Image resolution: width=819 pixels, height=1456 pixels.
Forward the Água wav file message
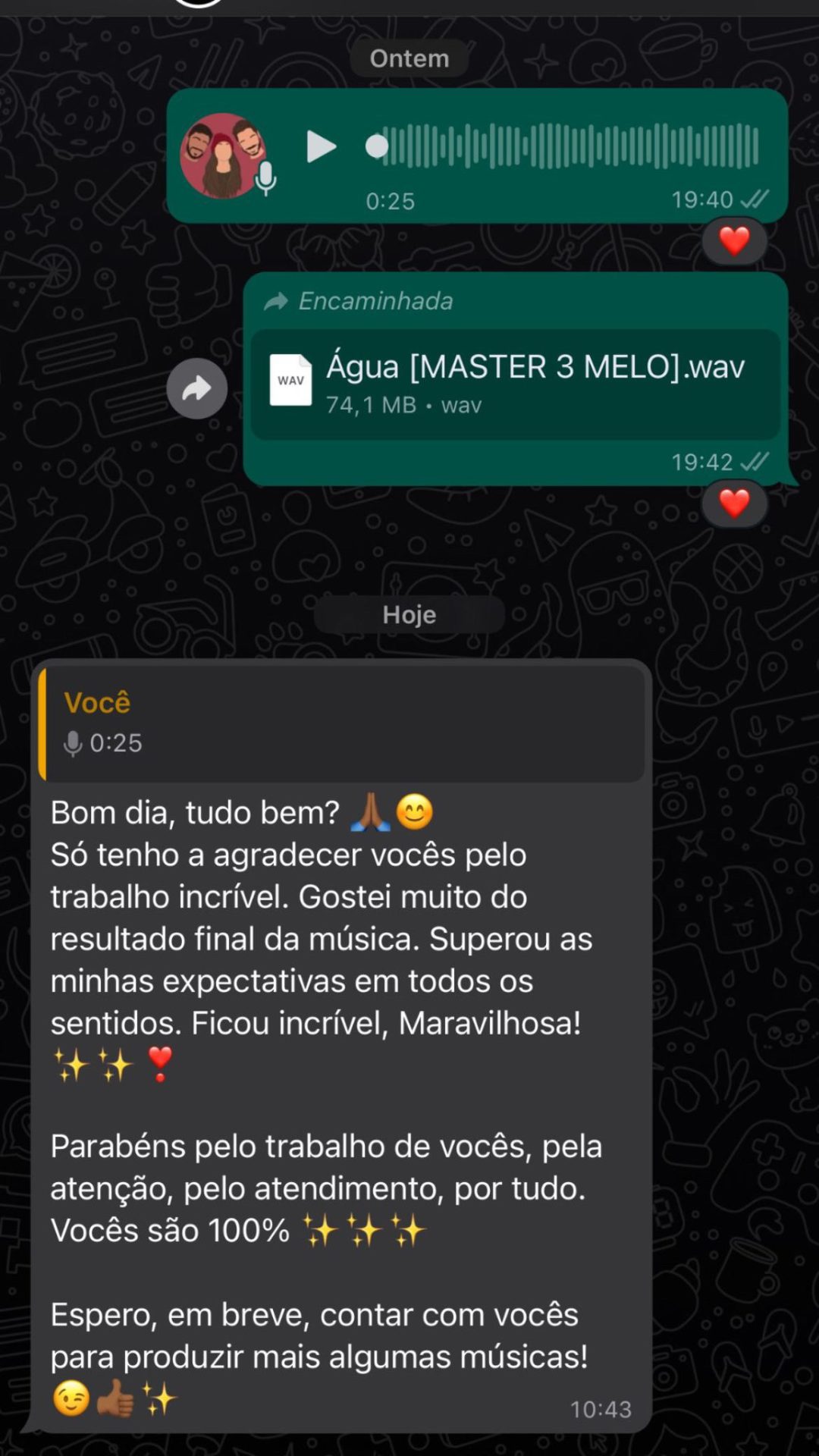pyautogui.click(x=197, y=389)
